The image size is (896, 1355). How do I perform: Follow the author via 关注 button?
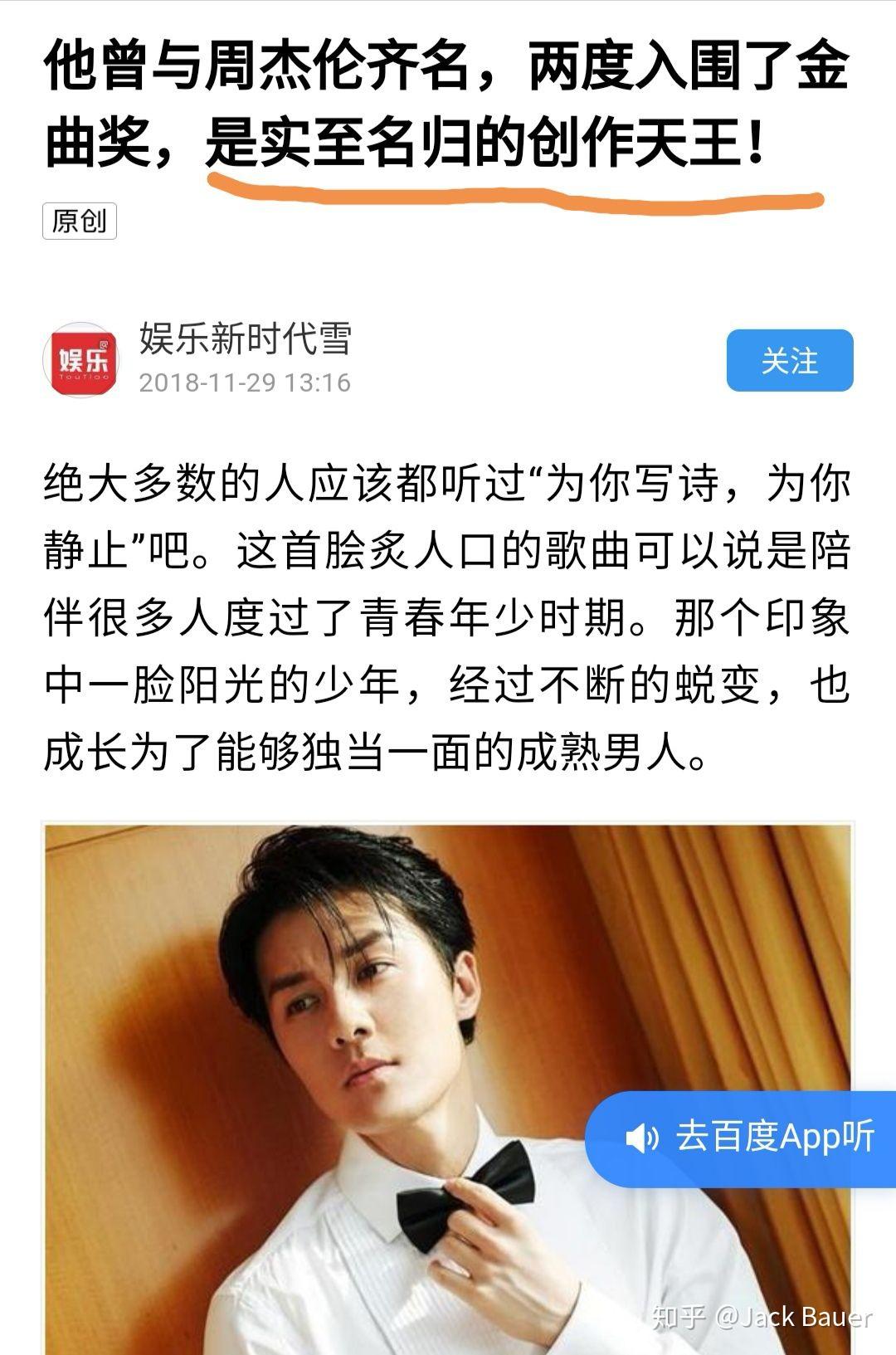coord(789,360)
